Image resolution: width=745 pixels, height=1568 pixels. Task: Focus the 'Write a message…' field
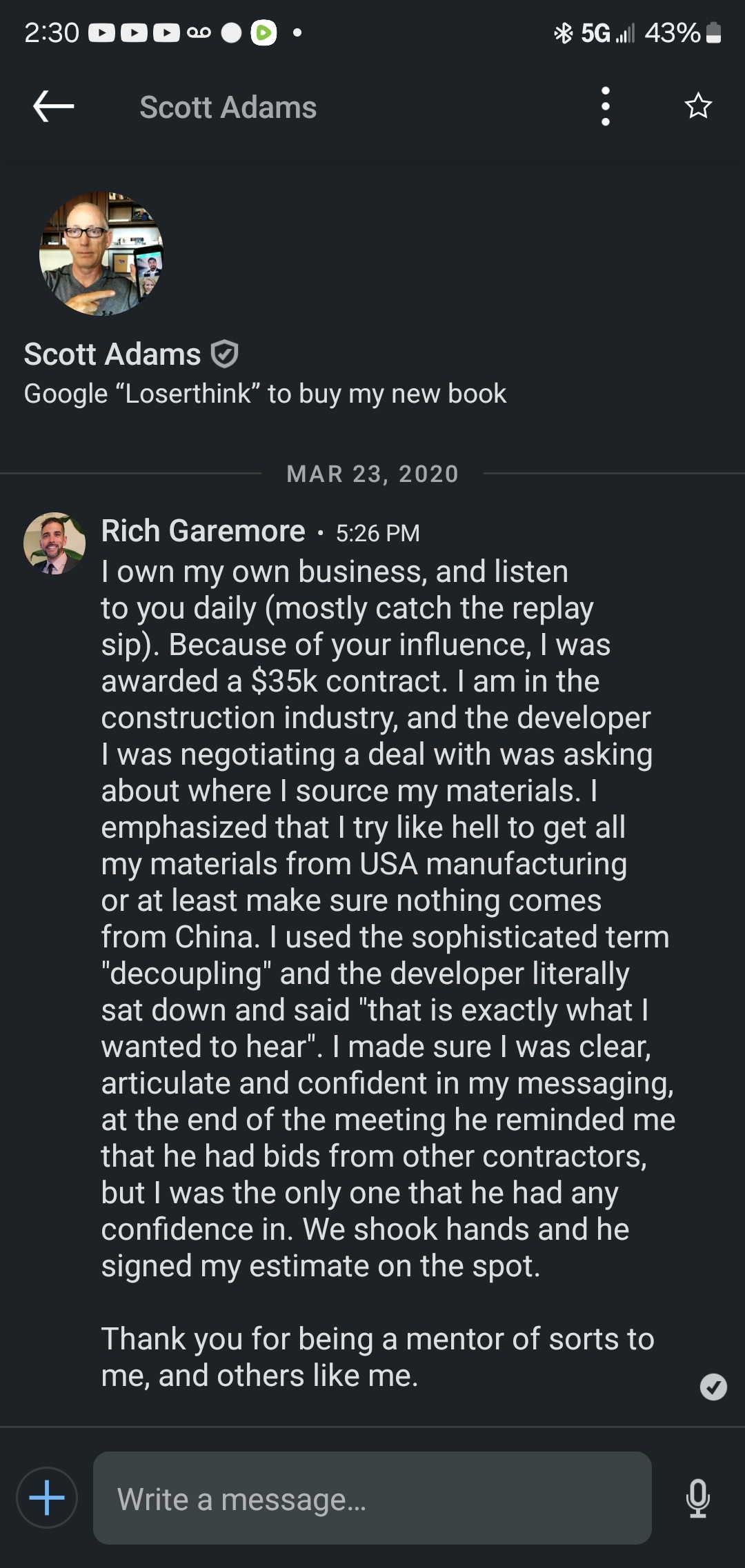pyautogui.click(x=372, y=1497)
